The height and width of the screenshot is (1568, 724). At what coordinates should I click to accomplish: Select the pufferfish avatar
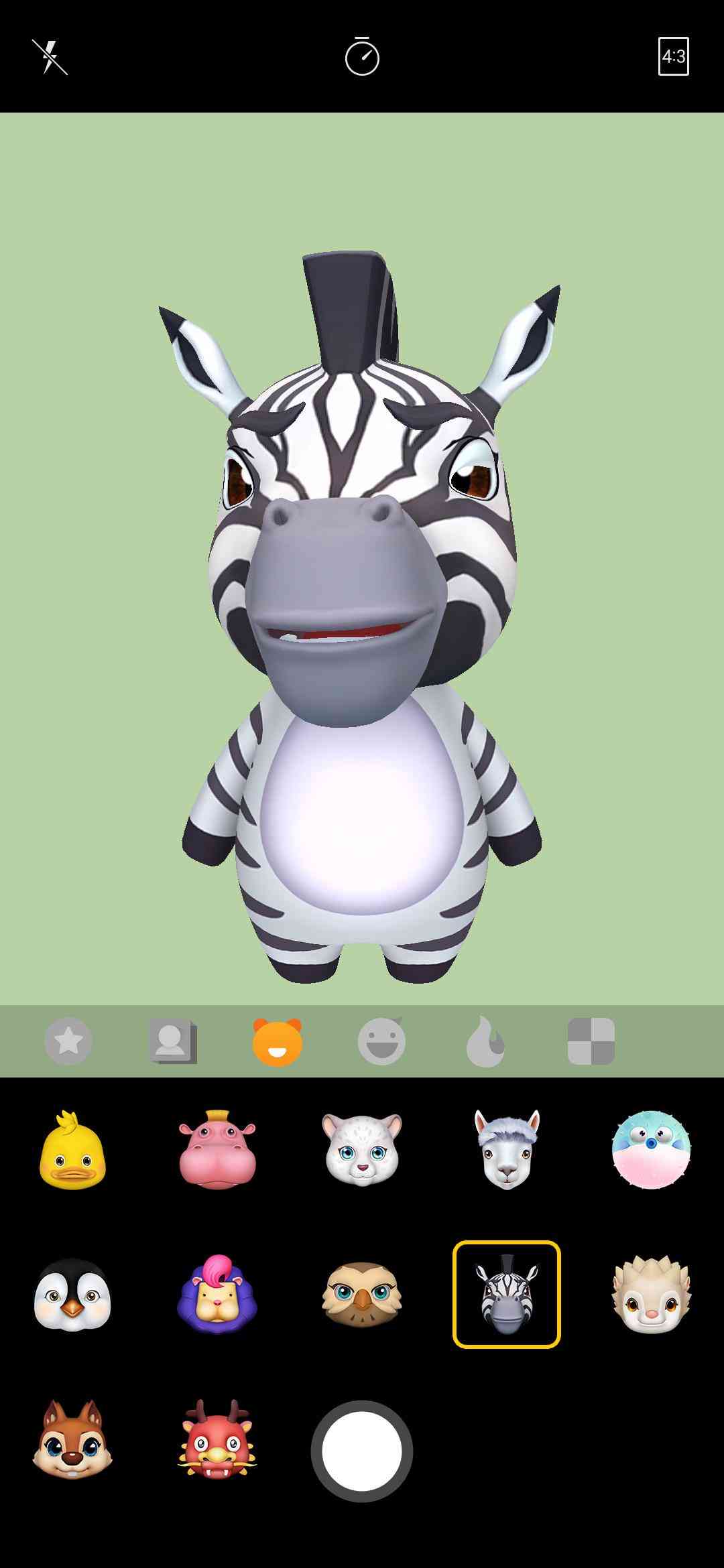651,1150
